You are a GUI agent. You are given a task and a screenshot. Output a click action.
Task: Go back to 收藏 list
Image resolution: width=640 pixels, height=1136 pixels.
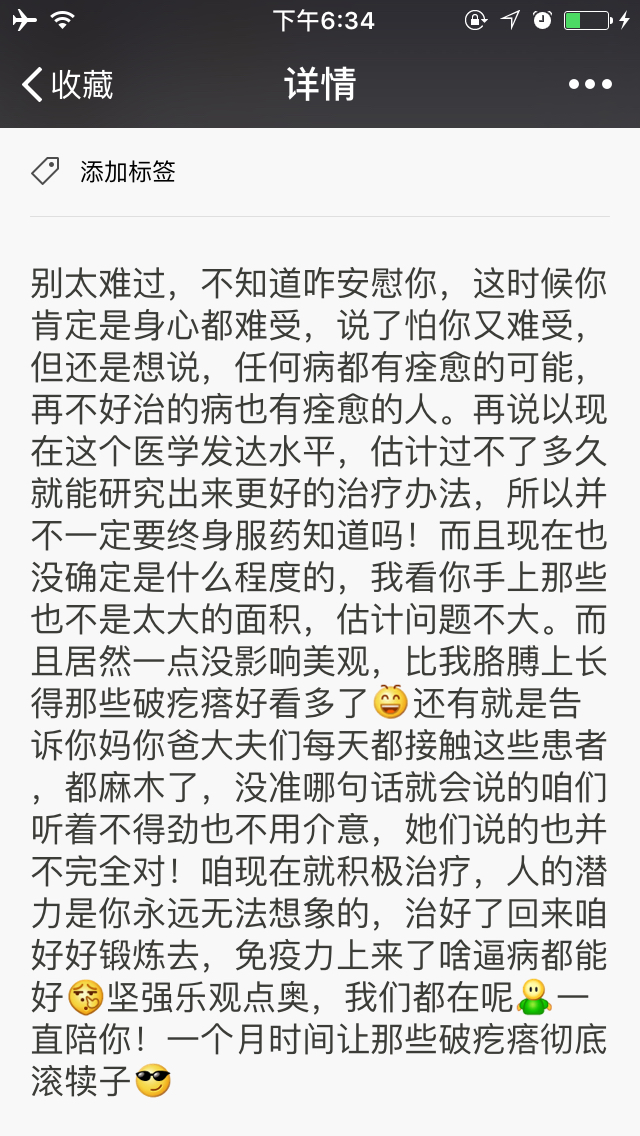coord(67,85)
